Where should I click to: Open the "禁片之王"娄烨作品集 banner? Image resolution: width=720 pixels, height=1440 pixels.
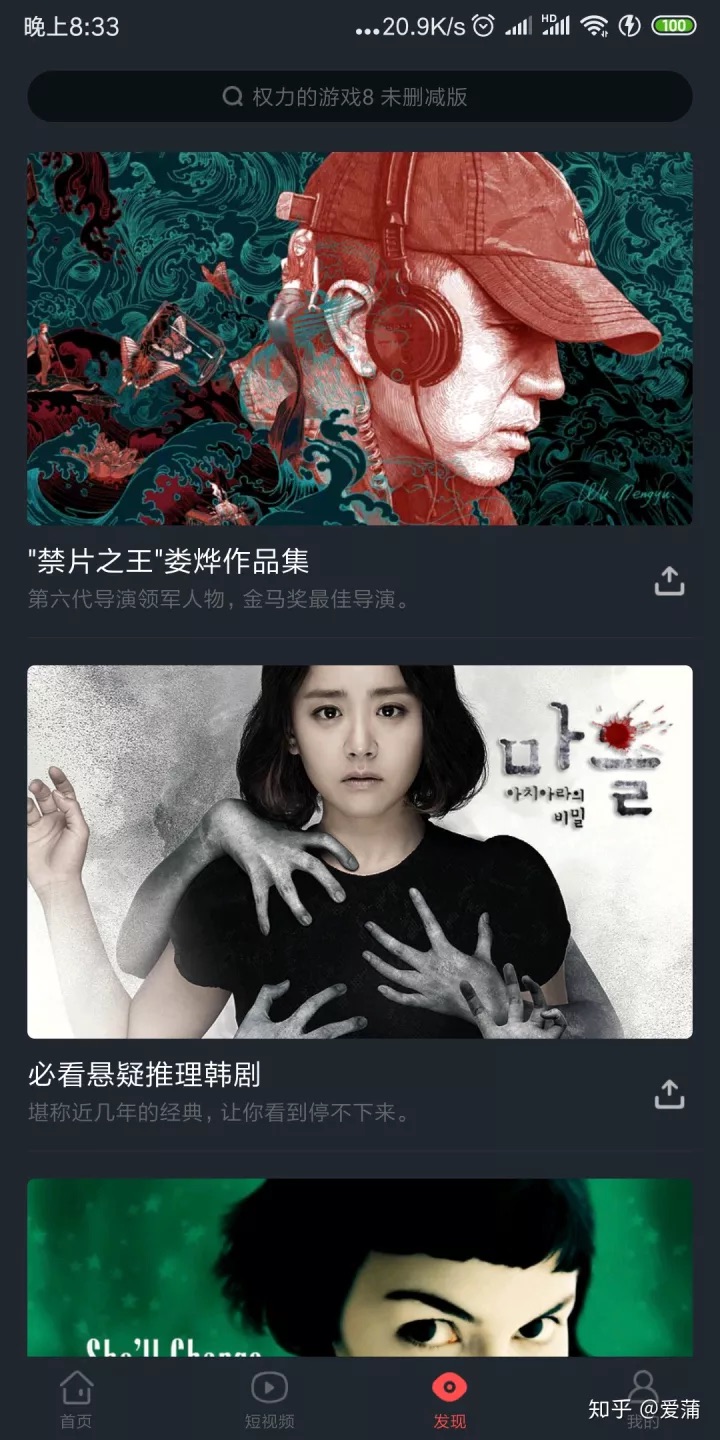pos(360,338)
